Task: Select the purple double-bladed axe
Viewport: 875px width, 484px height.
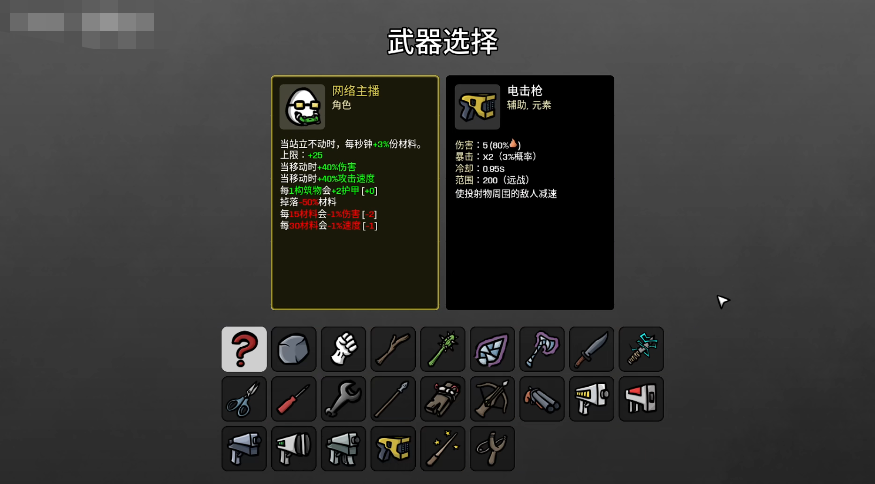Action: click(542, 349)
